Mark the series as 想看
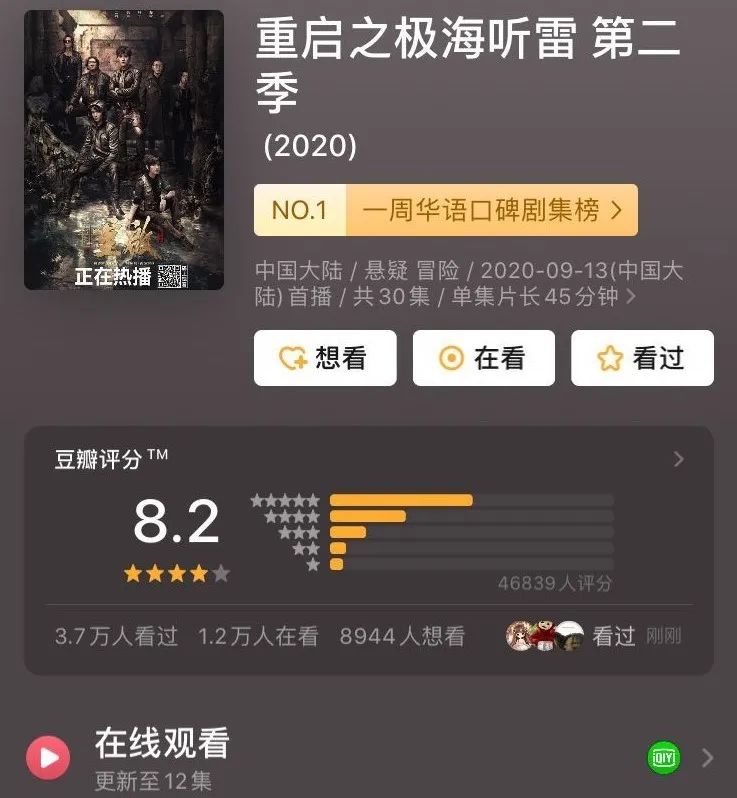 325,358
